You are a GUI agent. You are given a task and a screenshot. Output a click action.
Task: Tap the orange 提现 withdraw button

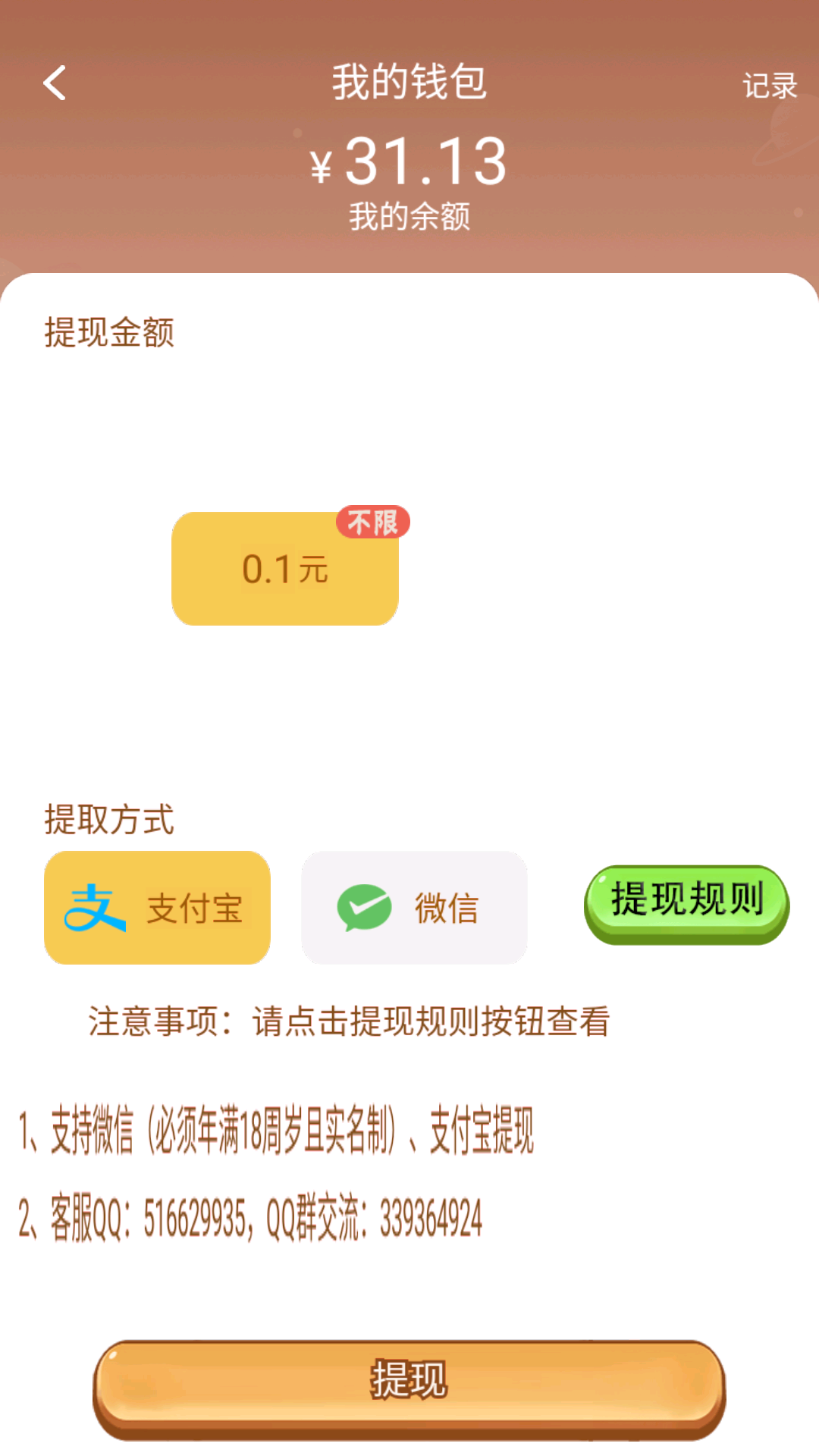tap(409, 1382)
